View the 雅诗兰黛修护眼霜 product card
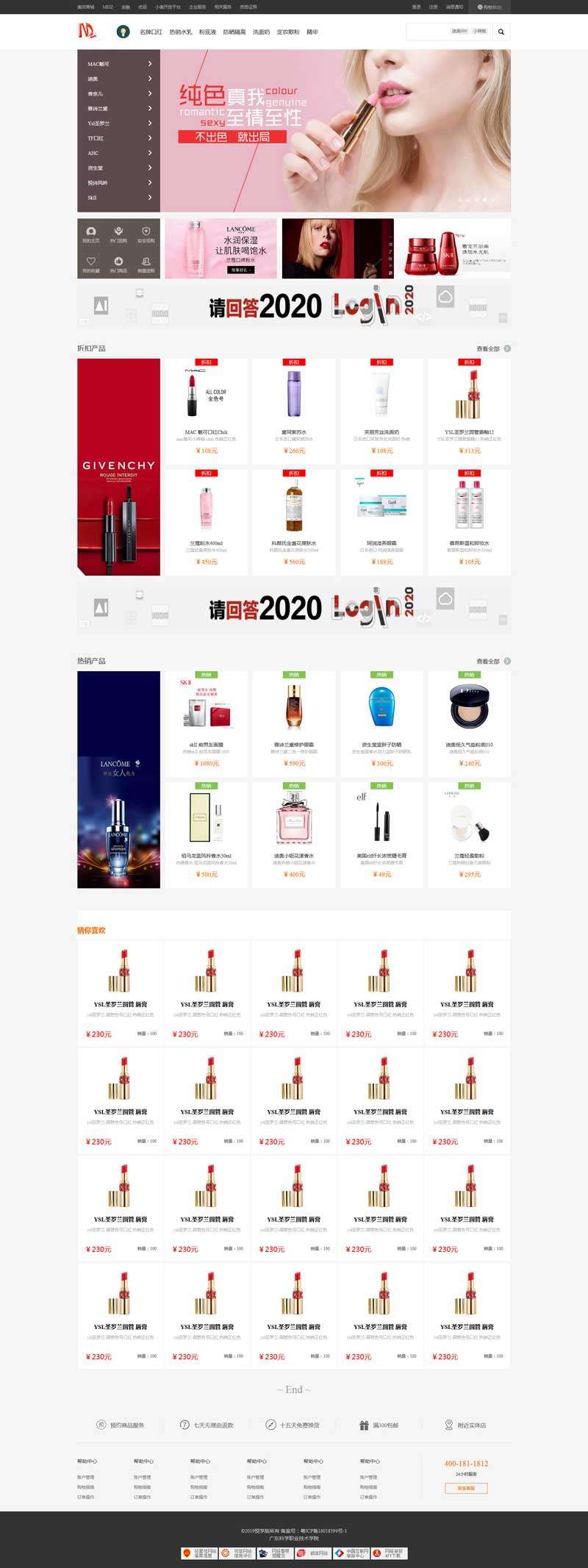The image size is (588, 1568). coord(294,723)
